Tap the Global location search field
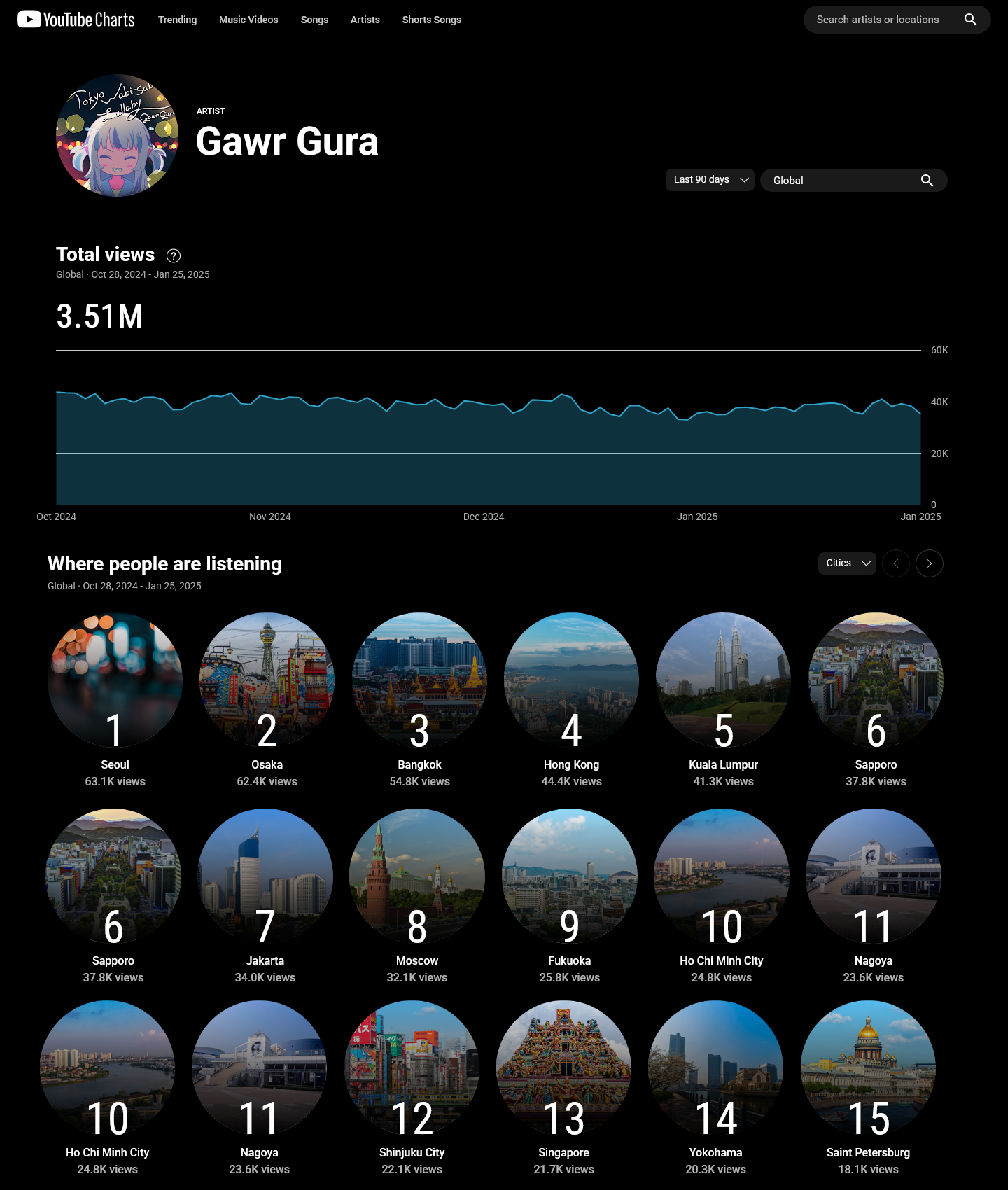This screenshot has height=1190, width=1008. [x=843, y=181]
